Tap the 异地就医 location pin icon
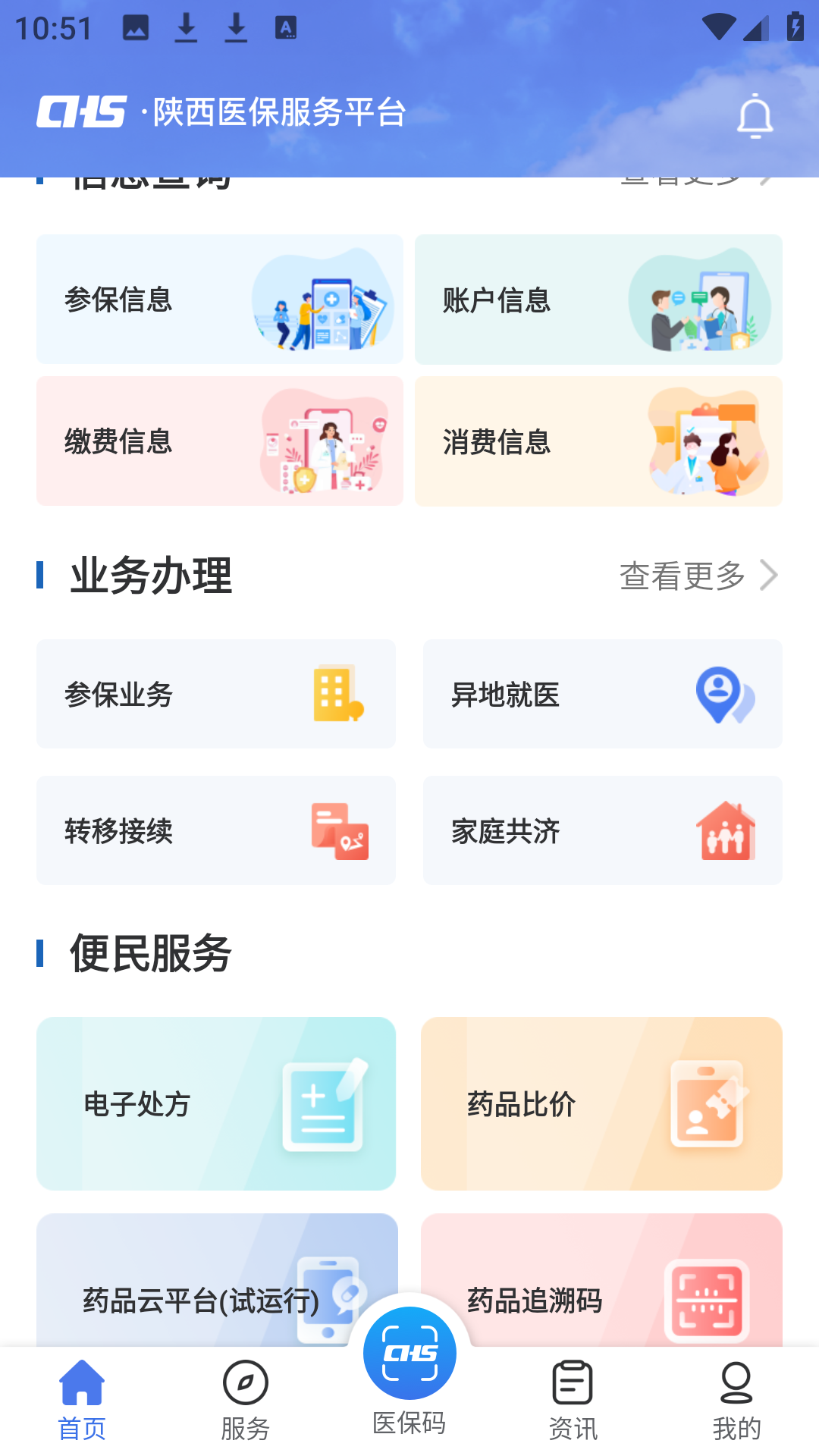819x1456 pixels. pos(721,694)
